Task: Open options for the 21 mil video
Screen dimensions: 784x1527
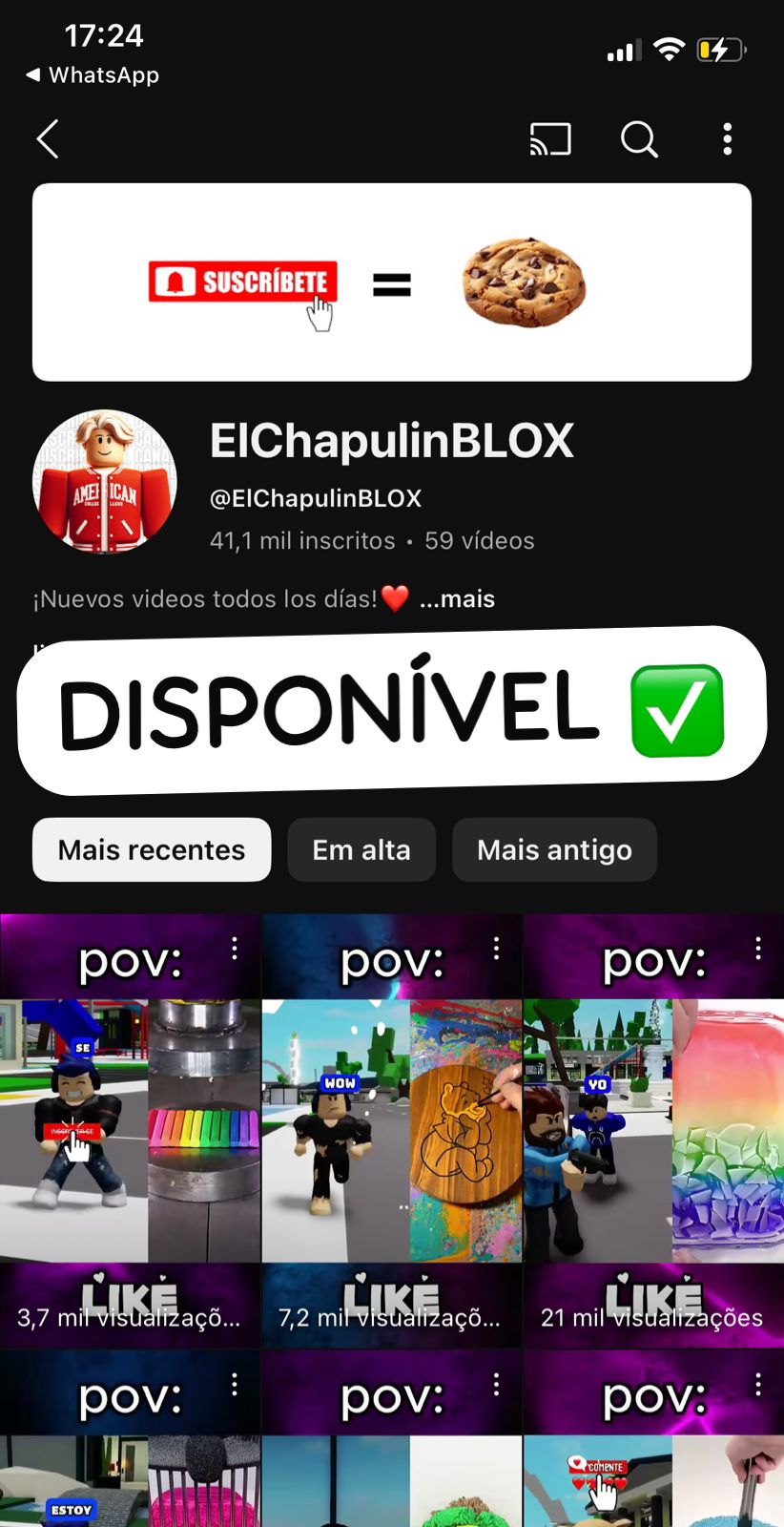Action: tap(758, 948)
